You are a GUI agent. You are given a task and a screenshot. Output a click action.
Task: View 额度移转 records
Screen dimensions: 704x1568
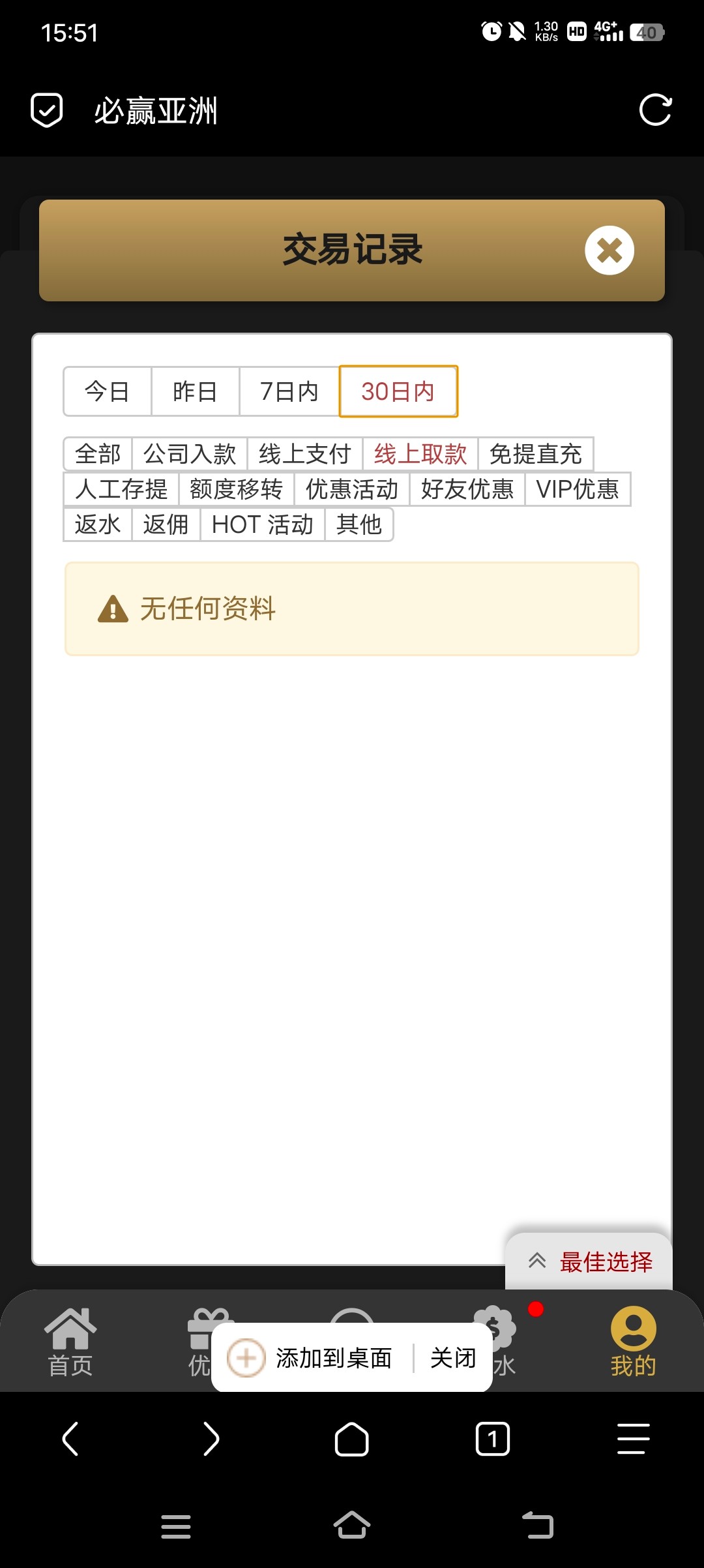[x=236, y=489]
